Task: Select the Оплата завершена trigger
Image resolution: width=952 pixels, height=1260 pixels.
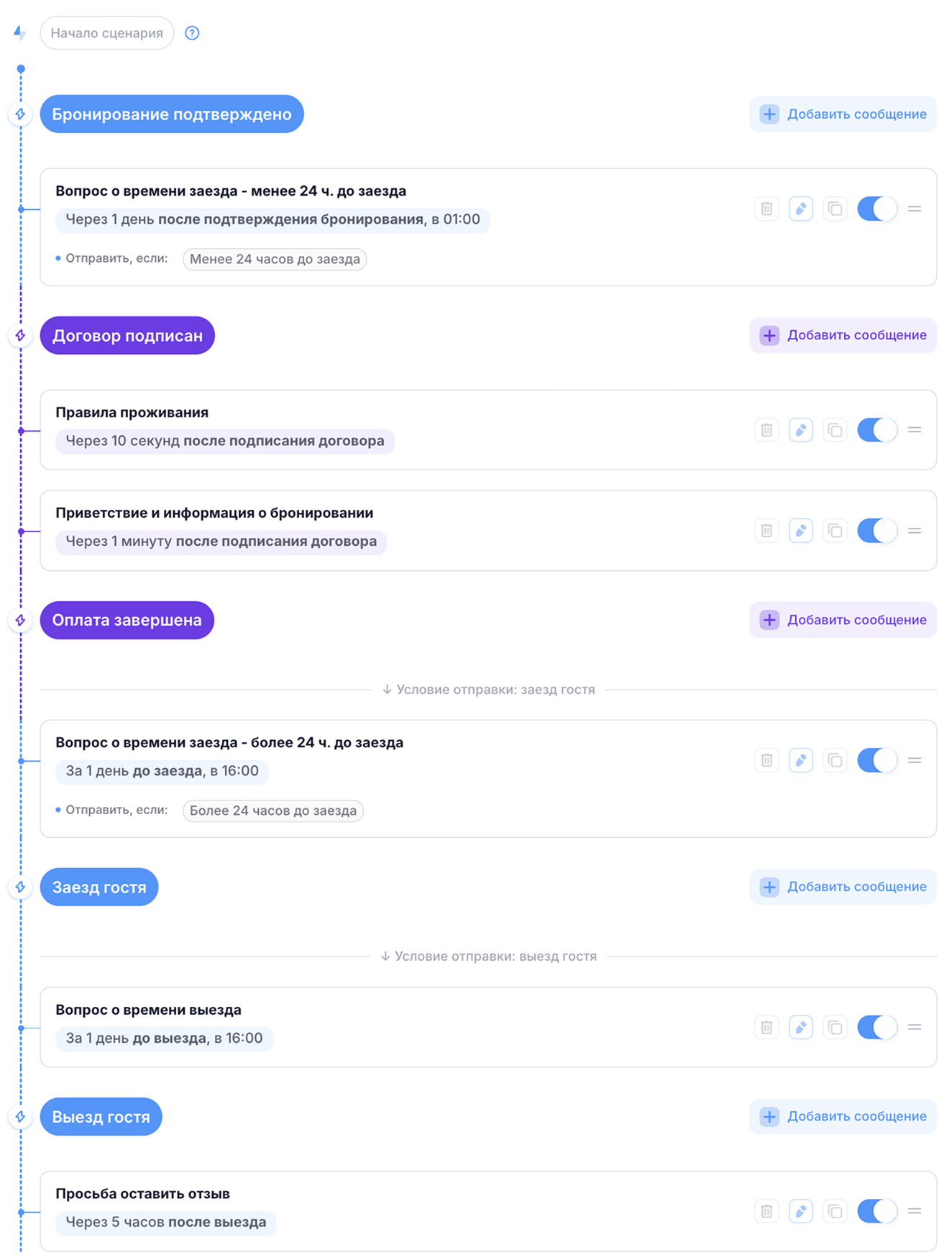Action: [127, 620]
